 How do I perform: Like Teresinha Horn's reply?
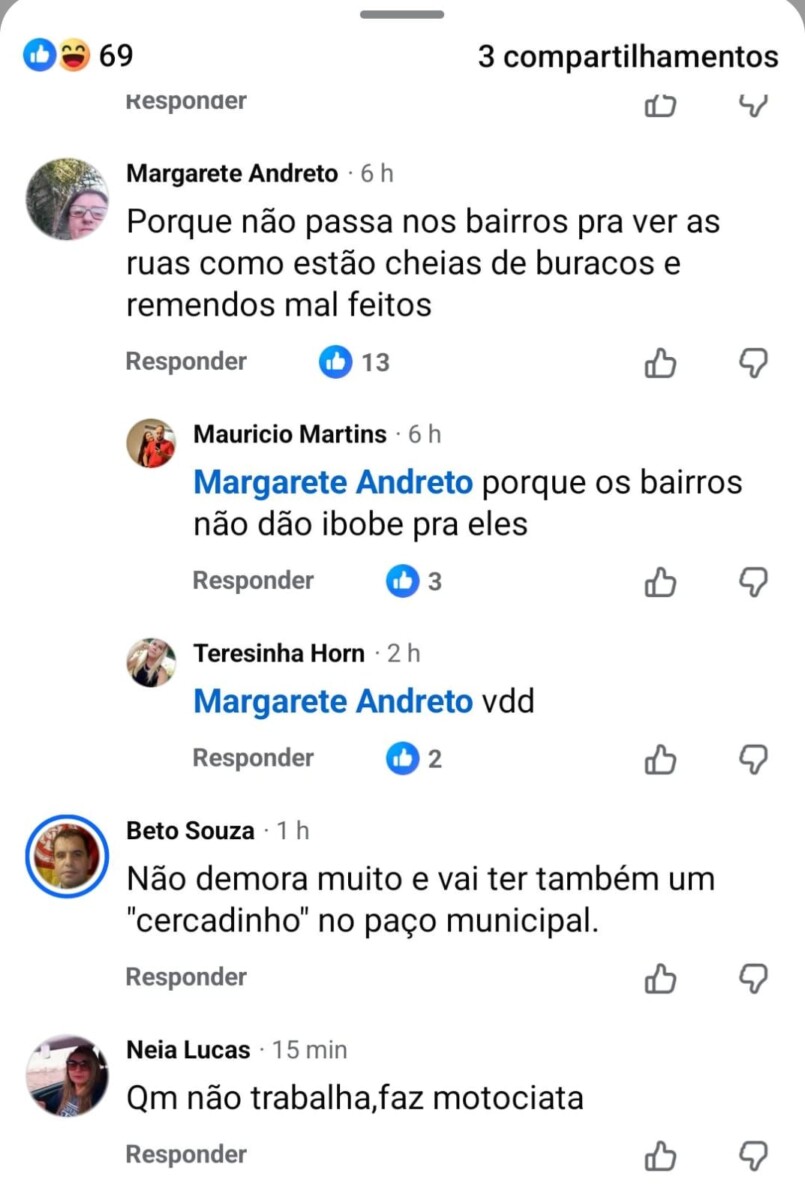point(660,759)
